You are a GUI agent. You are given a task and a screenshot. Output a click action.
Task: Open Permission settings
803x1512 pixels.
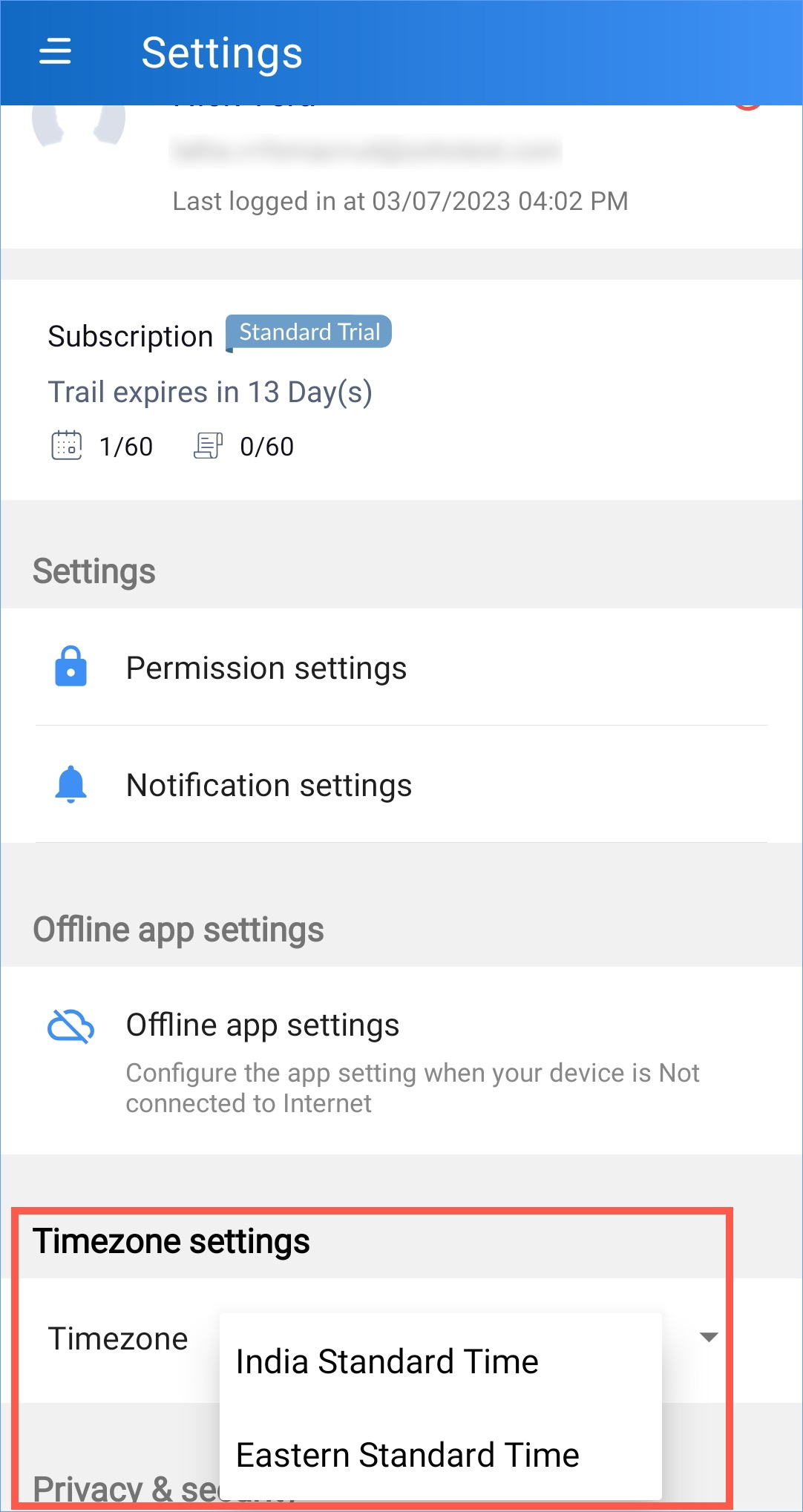[x=401, y=667]
